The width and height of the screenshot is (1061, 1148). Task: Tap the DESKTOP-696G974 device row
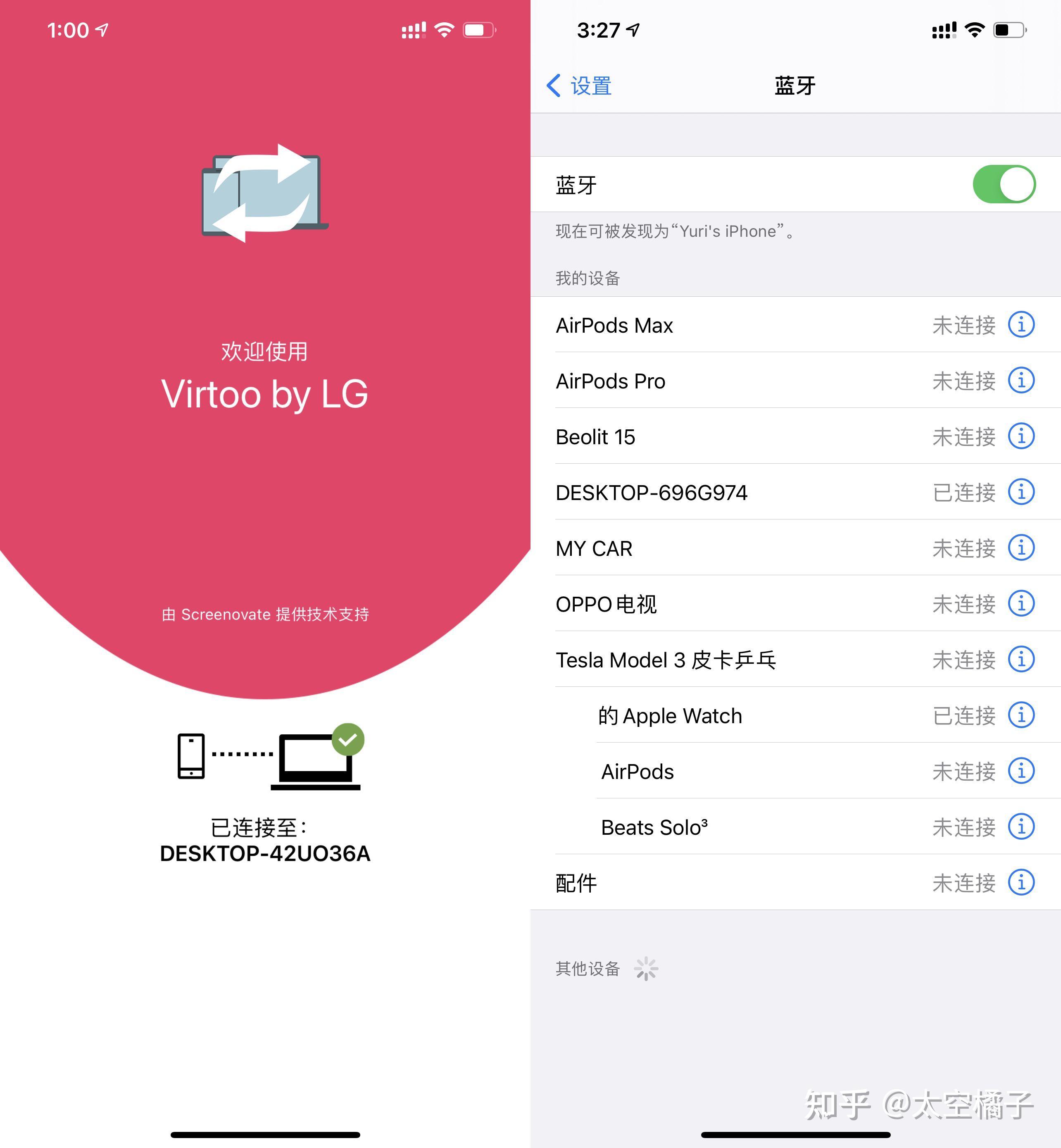point(746,492)
